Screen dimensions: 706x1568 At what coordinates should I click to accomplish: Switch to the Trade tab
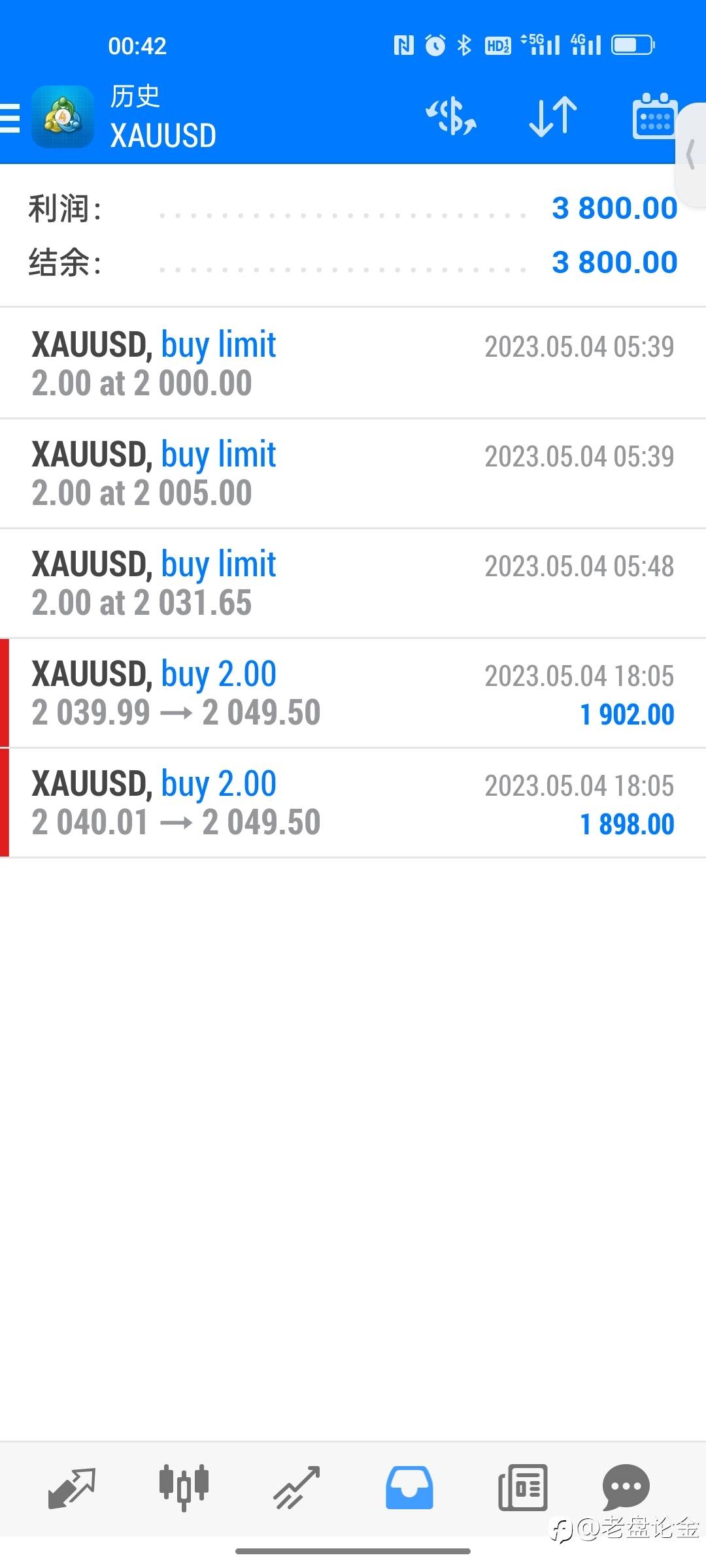(x=296, y=1488)
